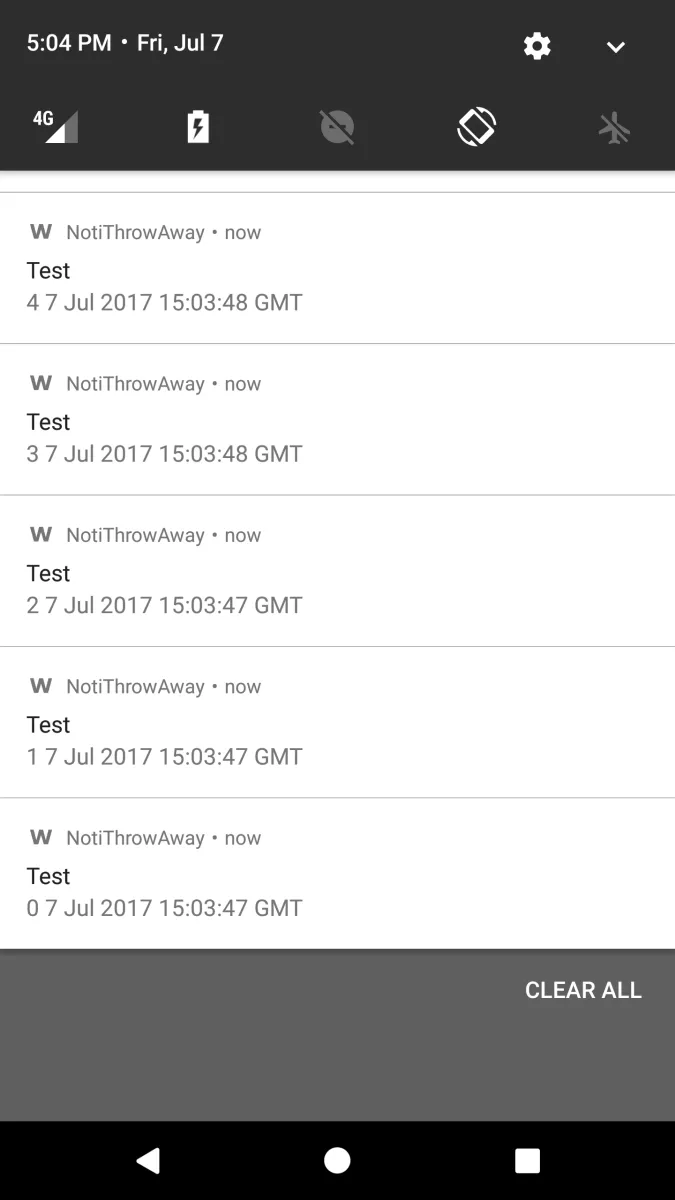Open the Test notification numbered 2

[337, 571]
